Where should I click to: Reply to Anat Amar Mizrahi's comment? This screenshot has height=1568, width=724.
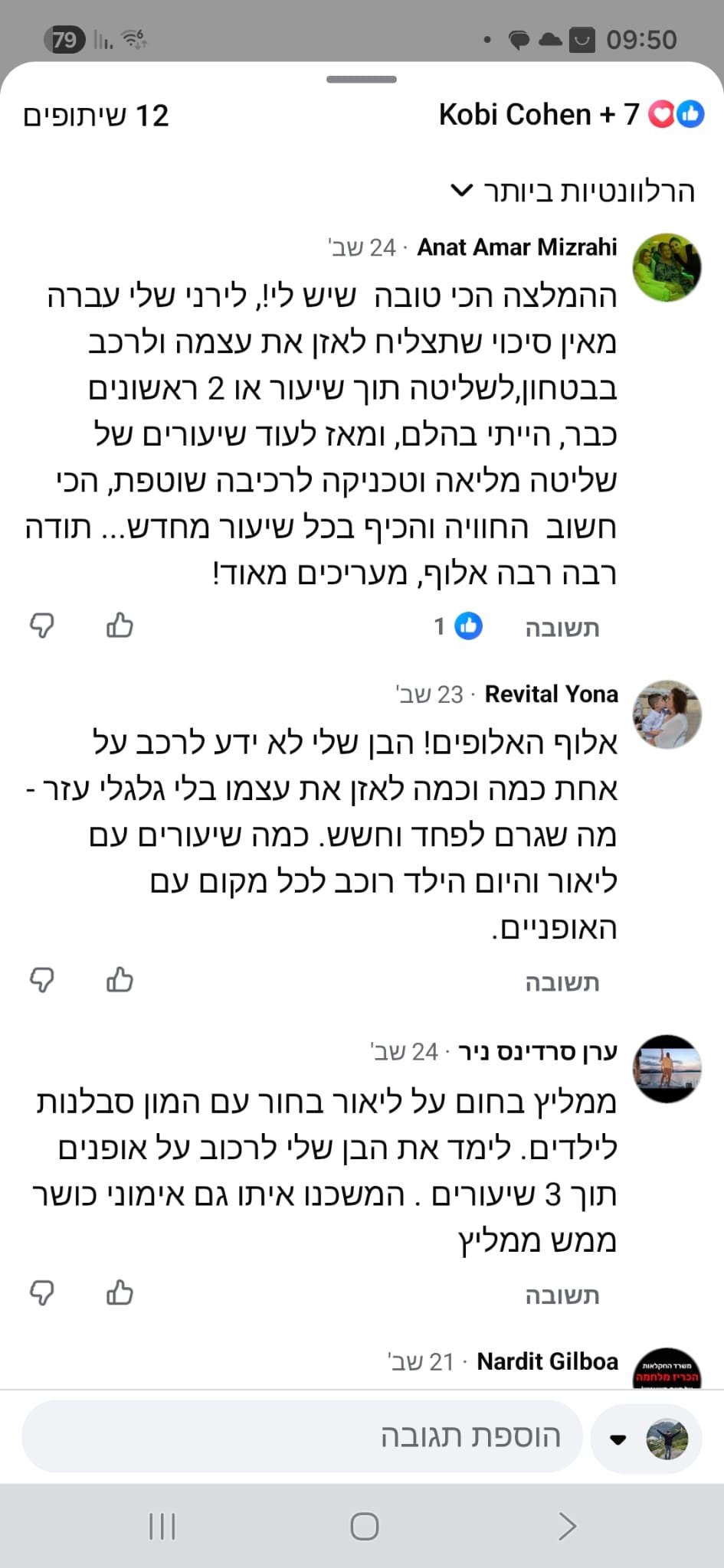click(x=562, y=628)
